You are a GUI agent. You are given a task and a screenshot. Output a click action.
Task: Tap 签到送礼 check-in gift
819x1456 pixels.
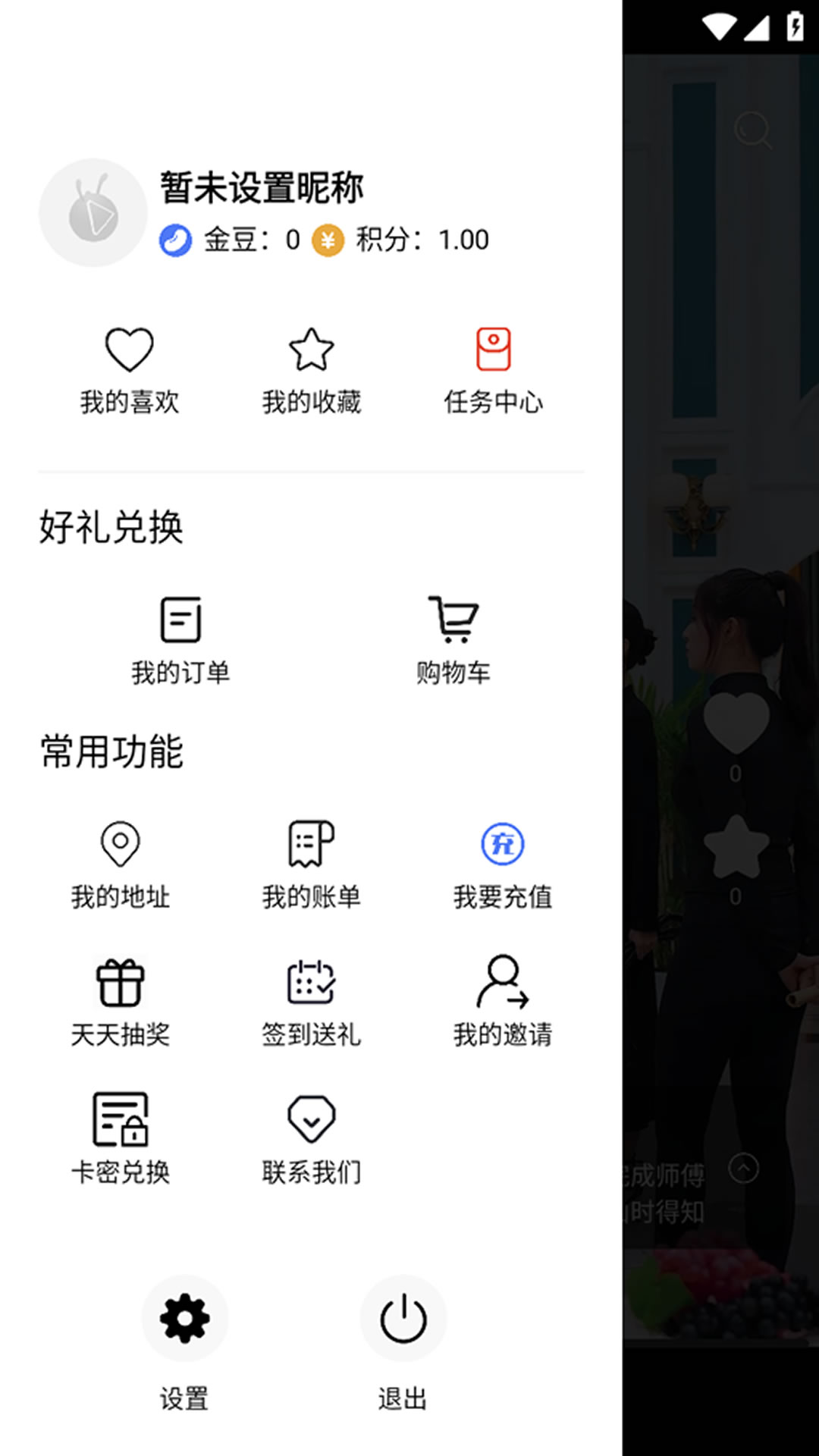point(311,1003)
